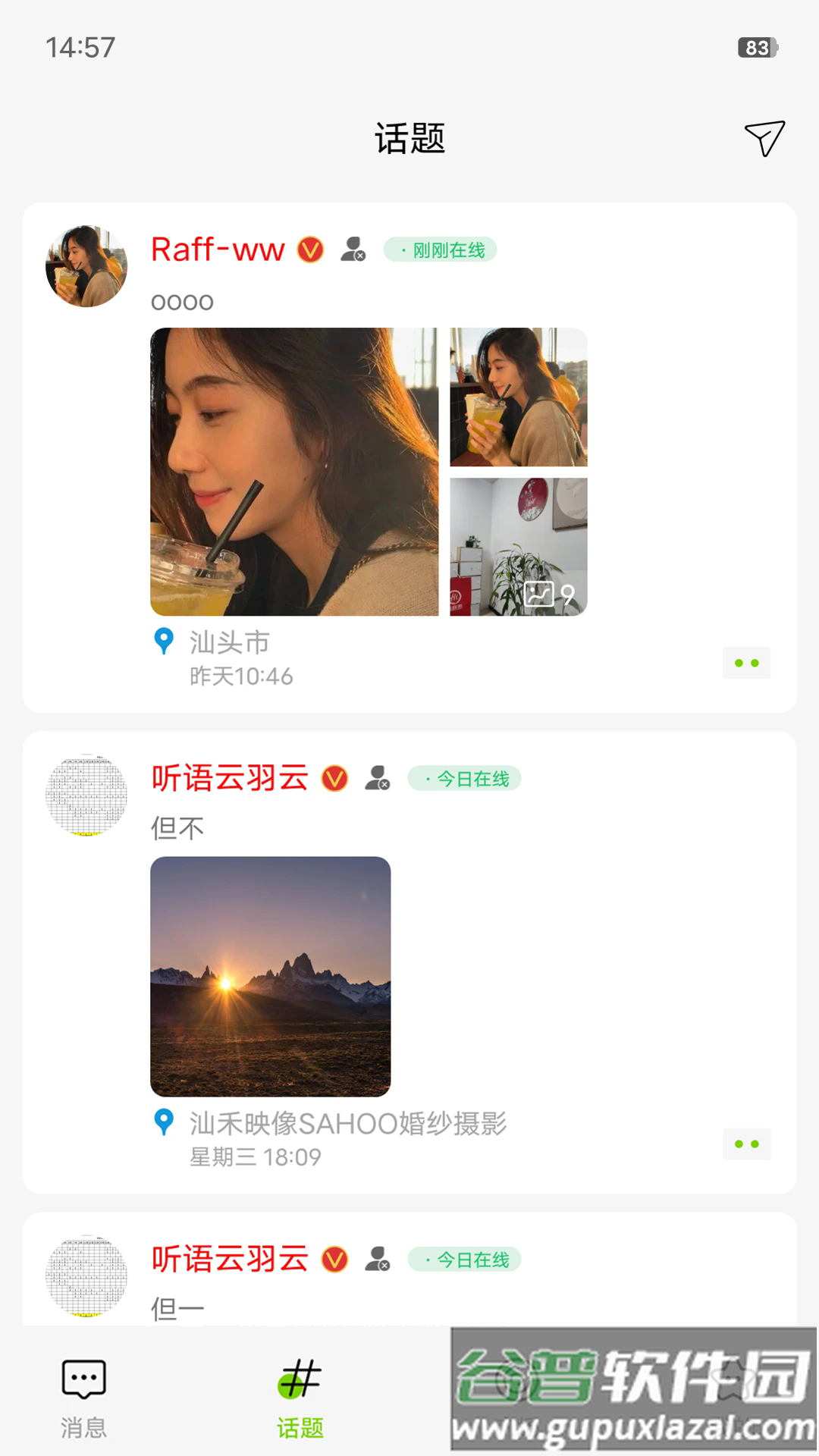Click the location pin icon beside 汕头市
Screen dimensions: 819x1456
coord(163,642)
